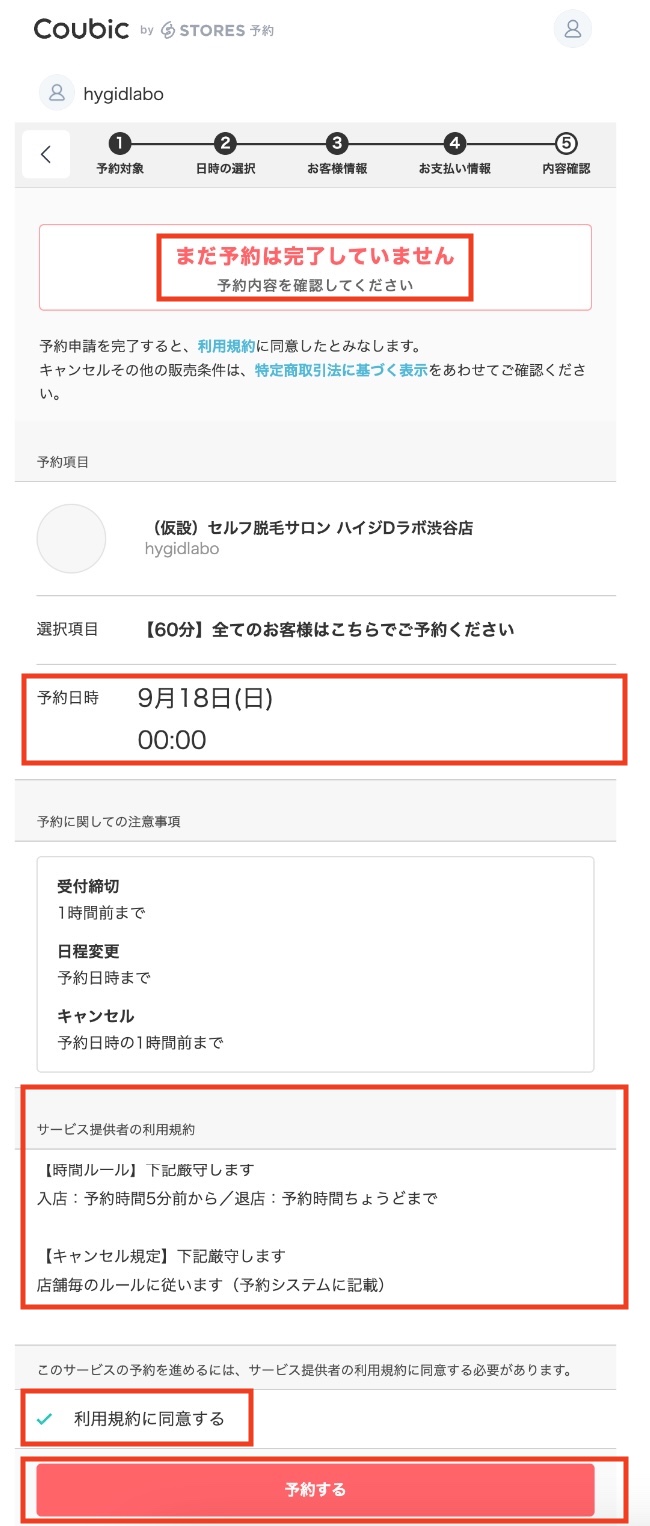Go back with the left chevron
The image size is (650, 1526).
coord(46,154)
